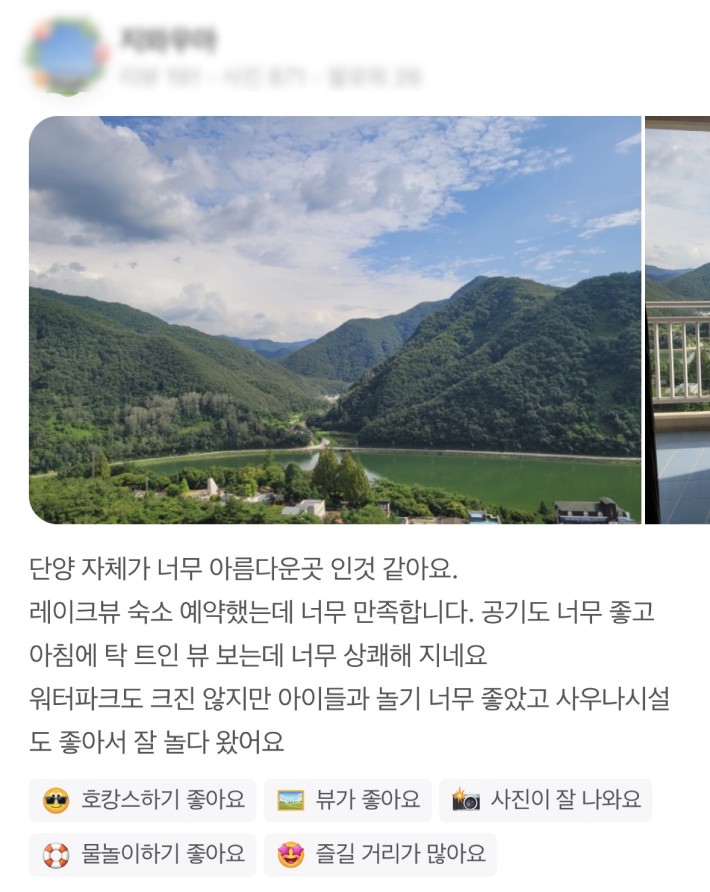Tap the 호캉스하기 좋아요 tag
The height and width of the screenshot is (892, 710).
click(x=142, y=800)
